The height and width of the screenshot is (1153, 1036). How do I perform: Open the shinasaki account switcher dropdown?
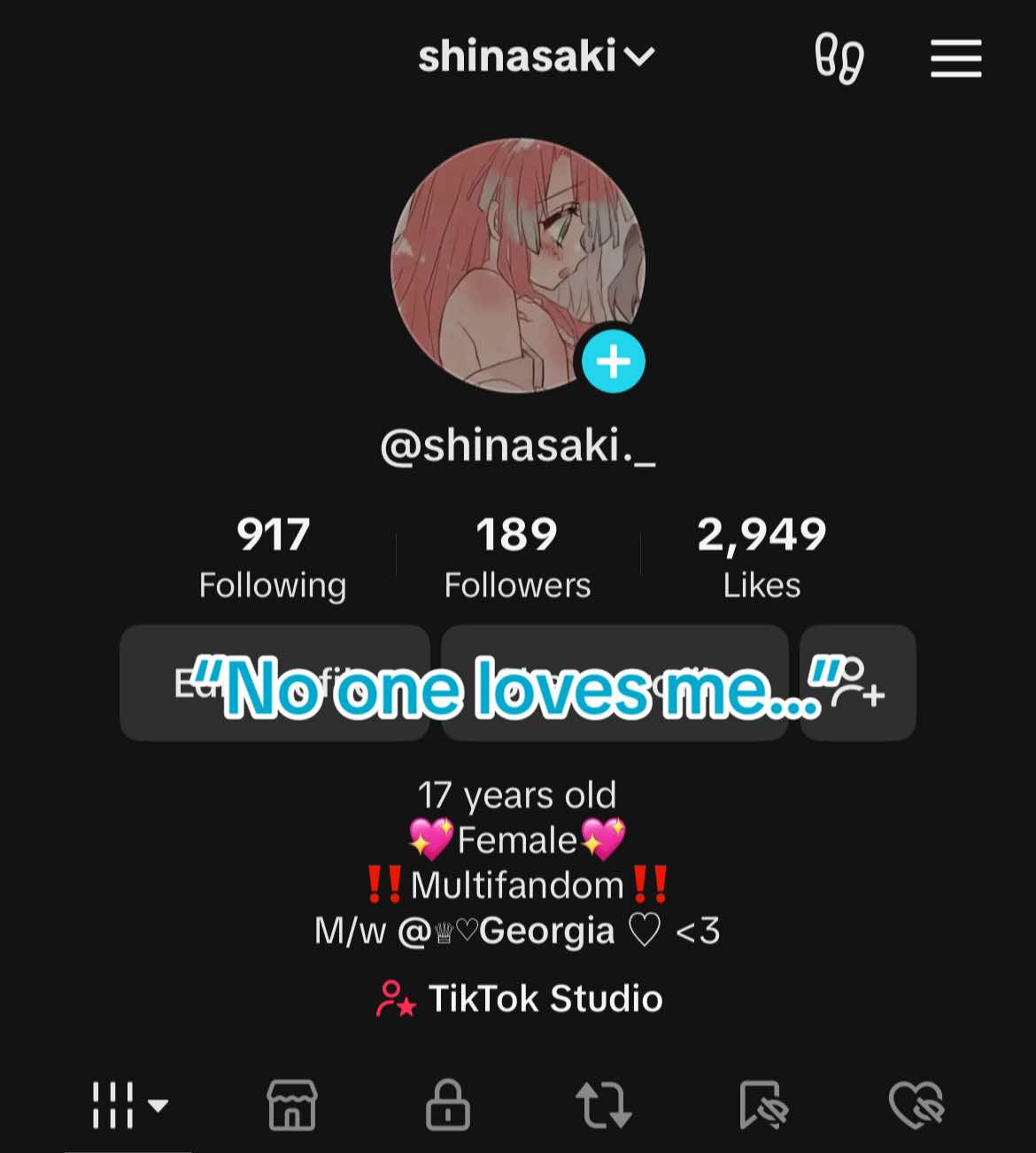[536, 58]
